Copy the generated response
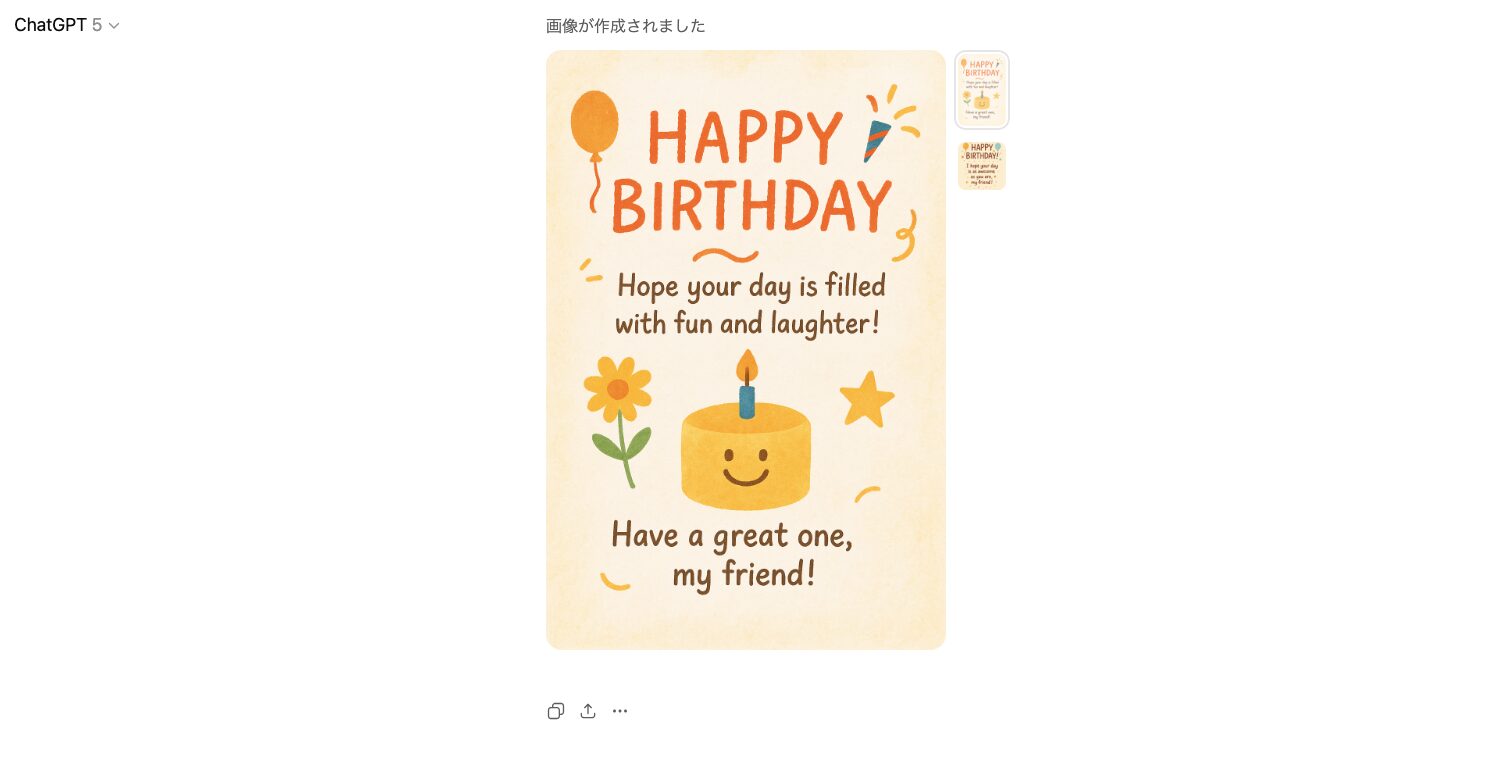 (x=556, y=711)
